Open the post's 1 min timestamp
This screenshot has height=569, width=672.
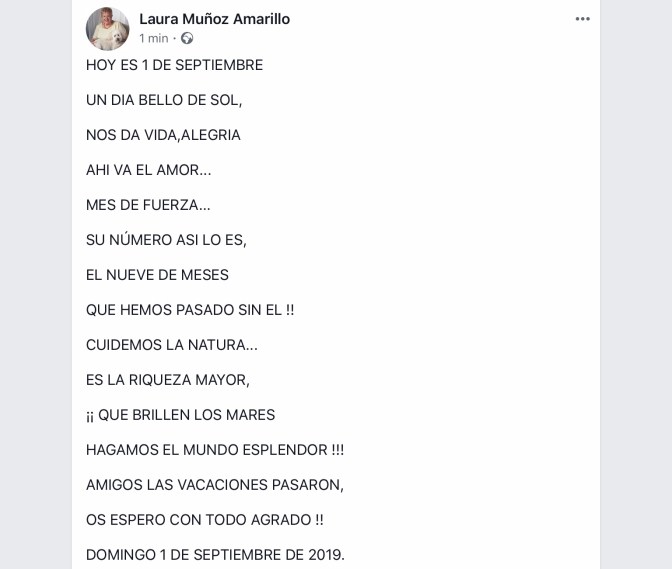tap(153, 39)
